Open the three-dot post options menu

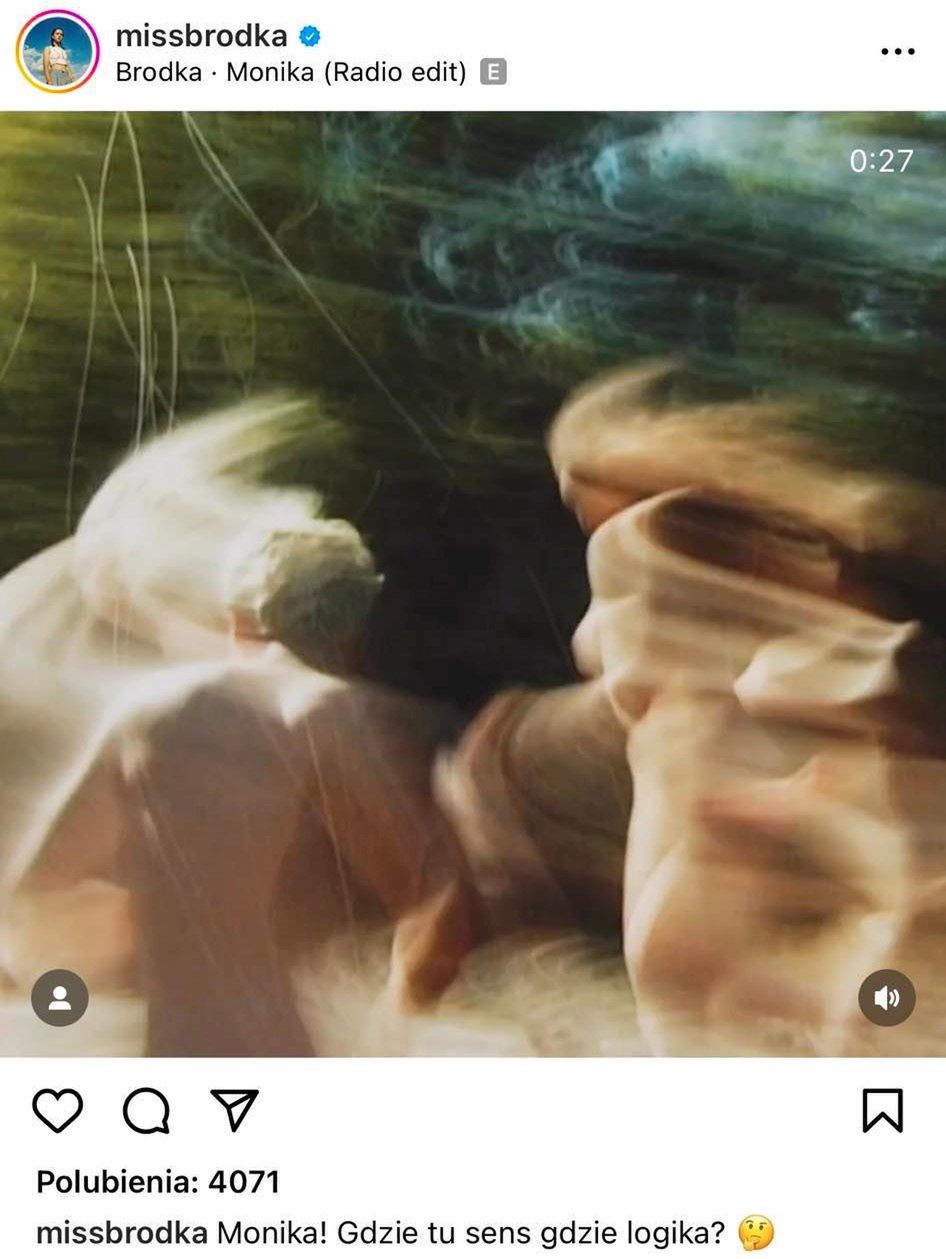pos(897,52)
